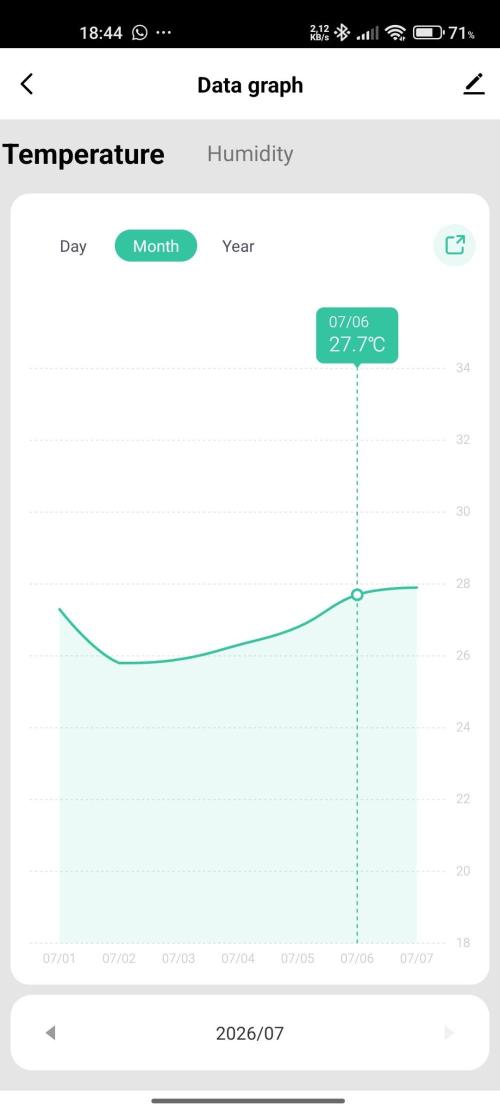Go back using the top-left arrow
Image resolution: width=500 pixels, height=1111 pixels.
point(27,84)
